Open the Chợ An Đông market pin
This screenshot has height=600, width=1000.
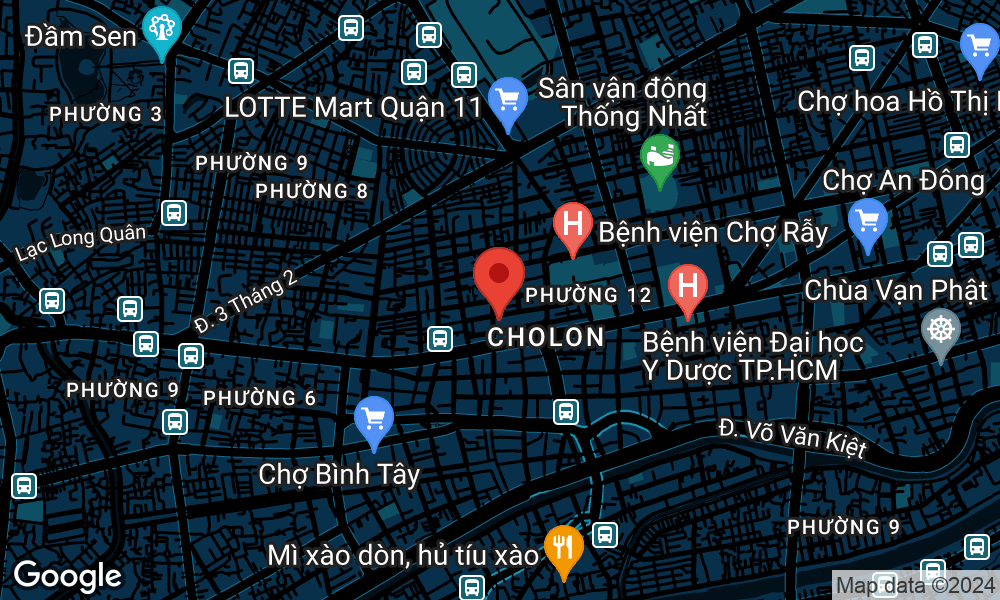click(867, 221)
